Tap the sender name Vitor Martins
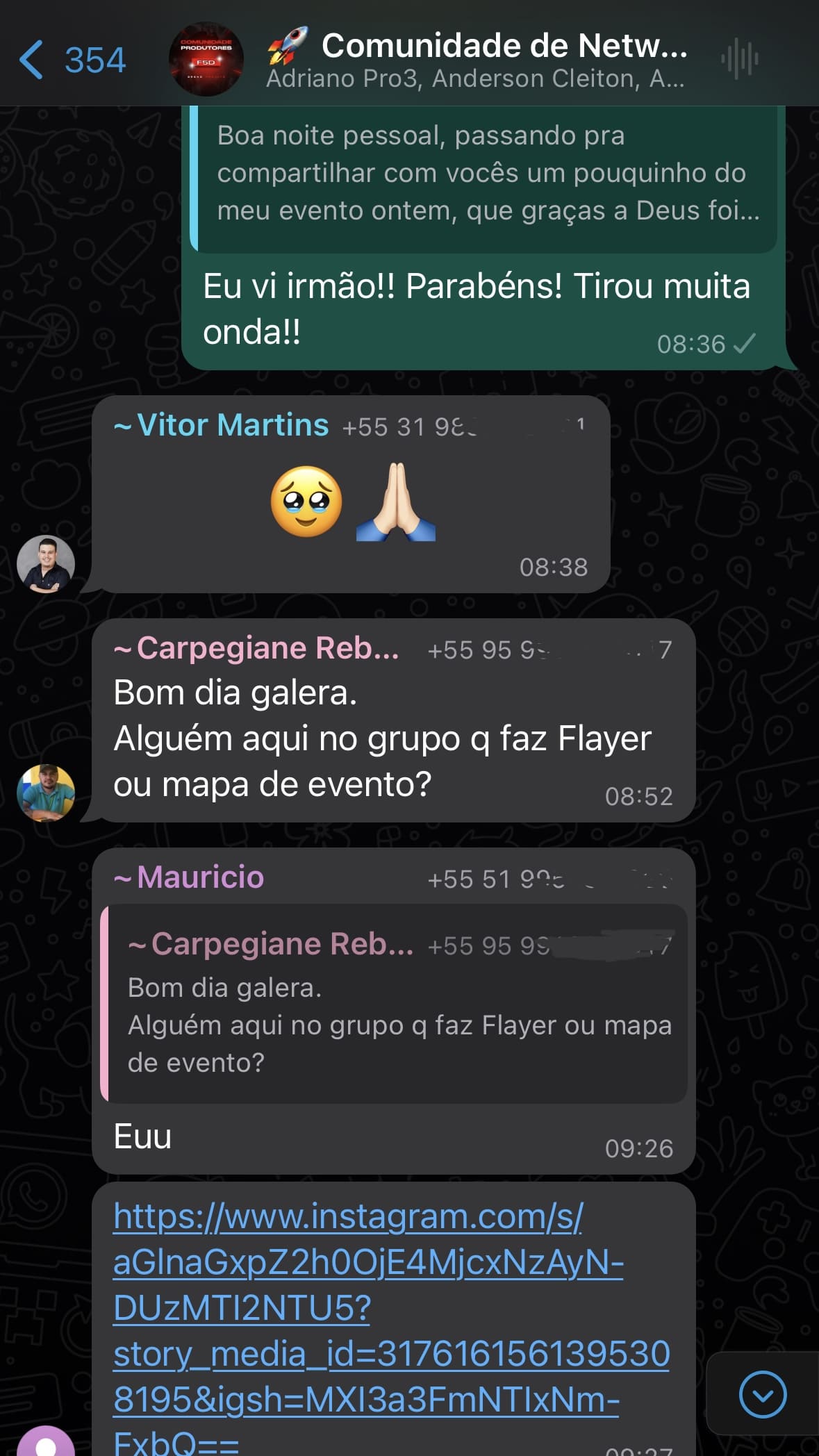This screenshot has width=819, height=1456. pos(232,425)
